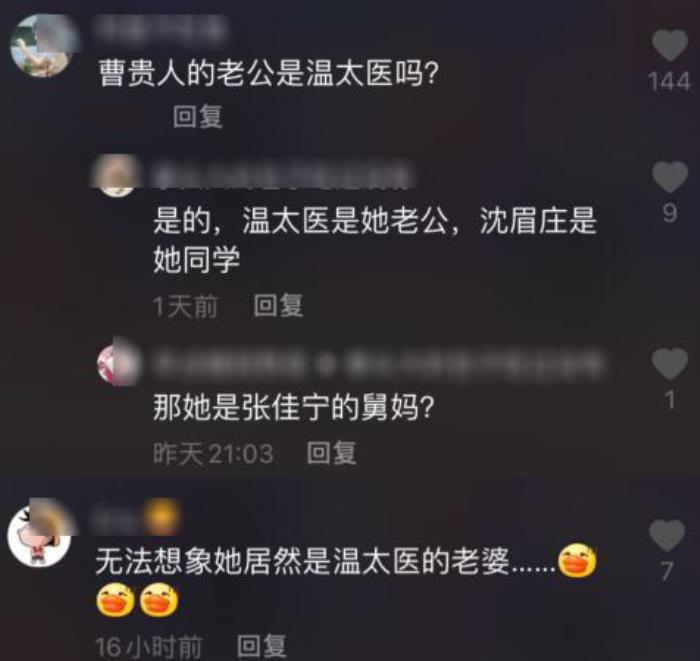Open avatar of the 张佳宁的舅妈 replier

[x=118, y=363]
